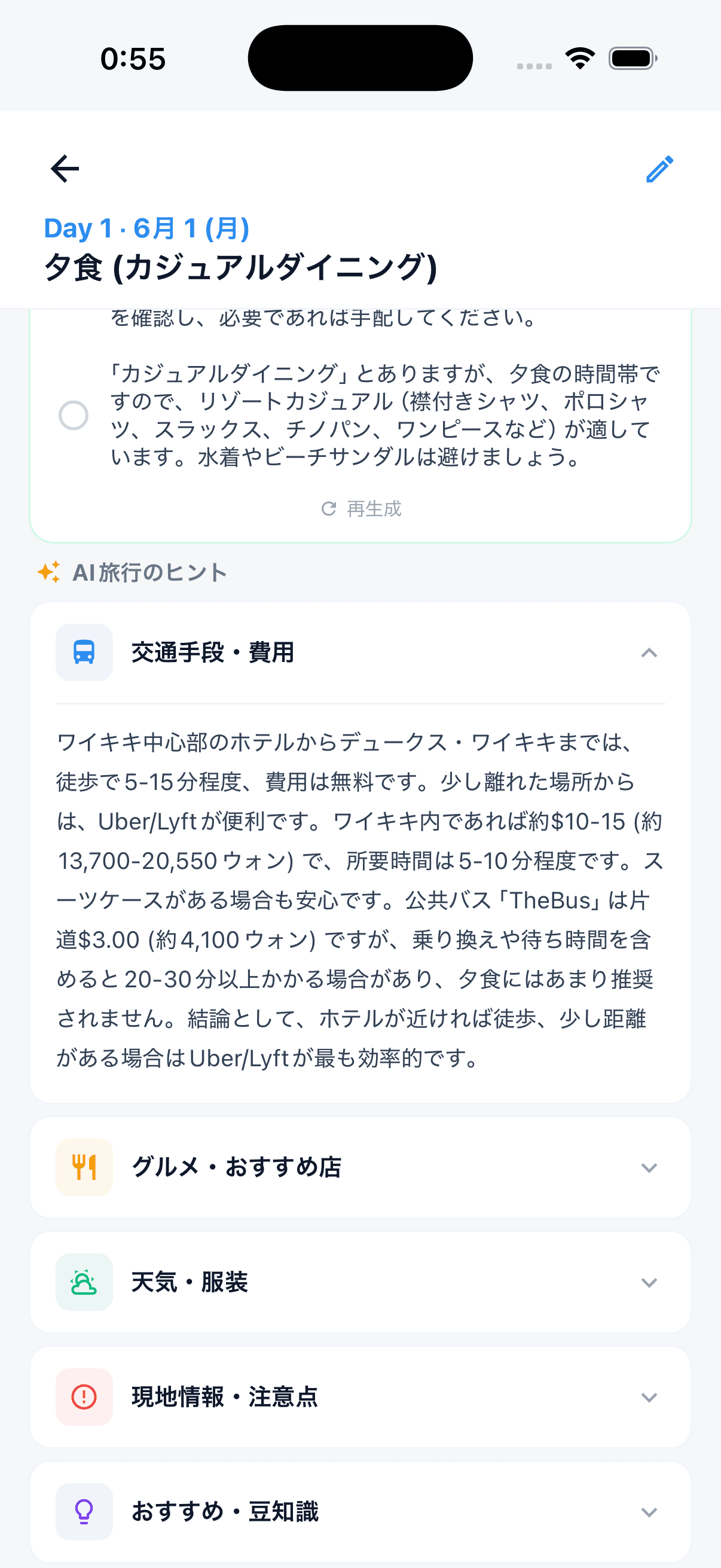Click the red alert icon for 現地情報
The image size is (721, 1568).
83,1398
